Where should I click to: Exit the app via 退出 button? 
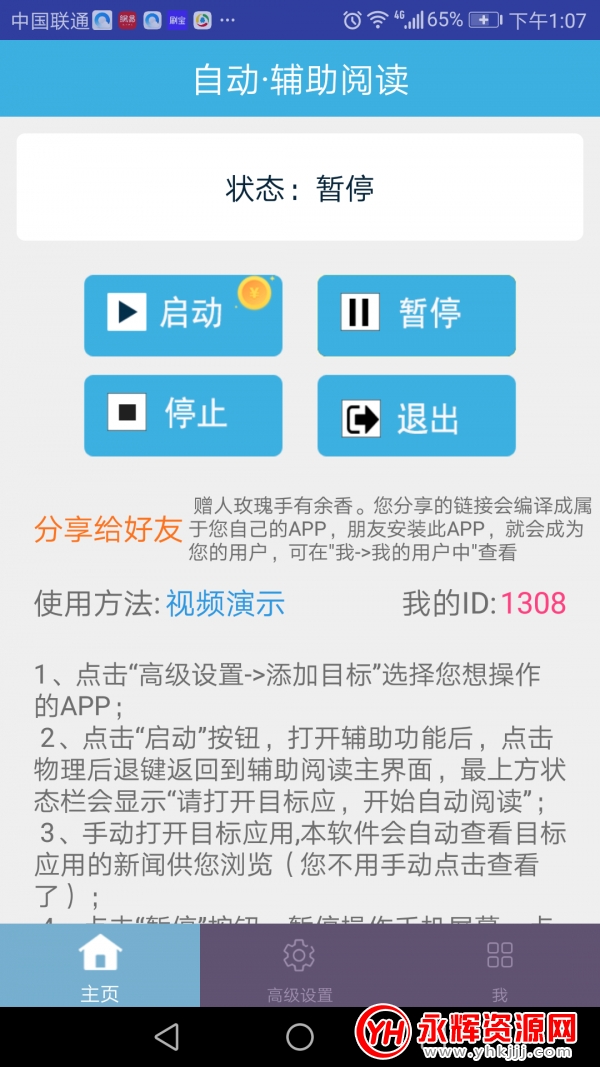pyautogui.click(x=416, y=415)
